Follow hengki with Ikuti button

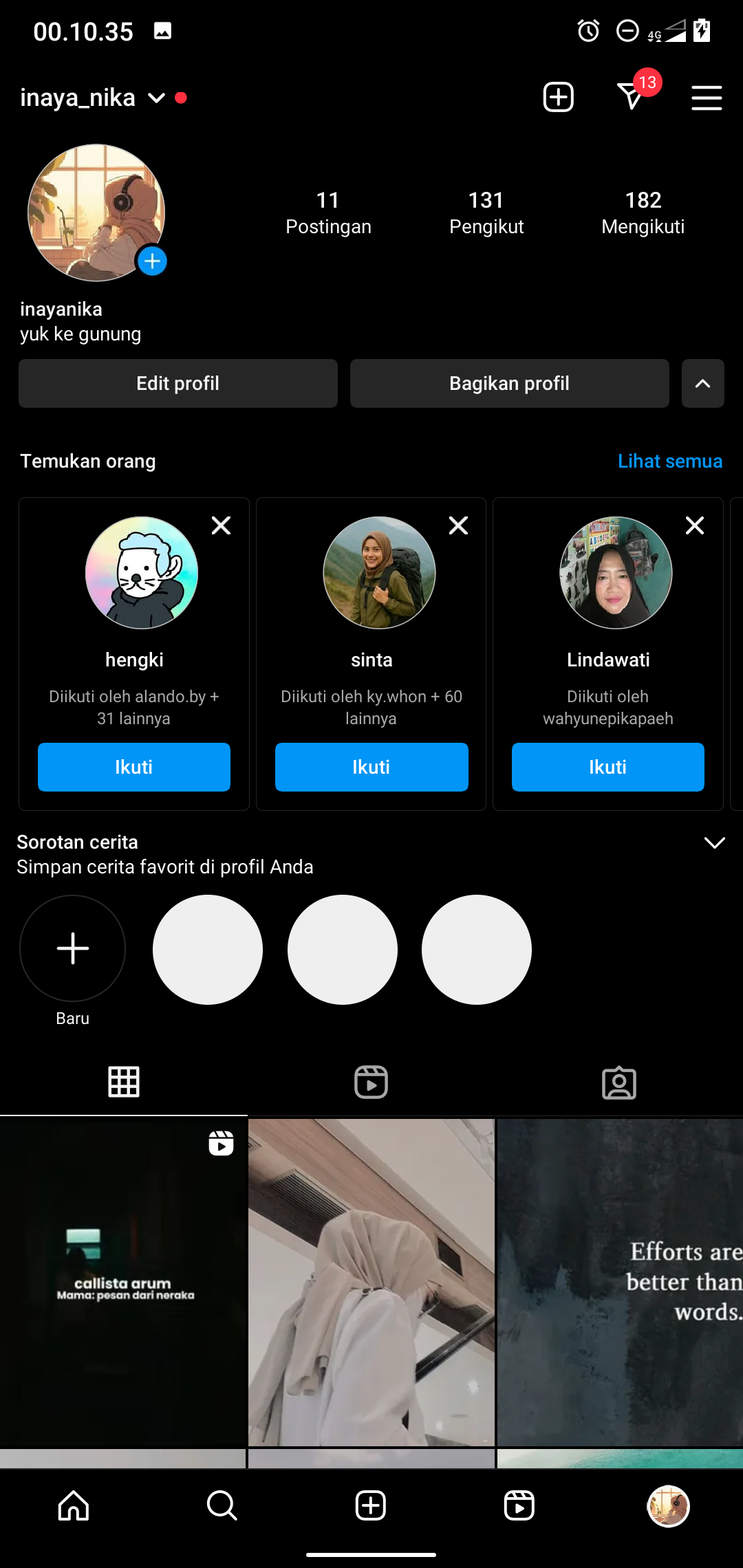tap(133, 767)
